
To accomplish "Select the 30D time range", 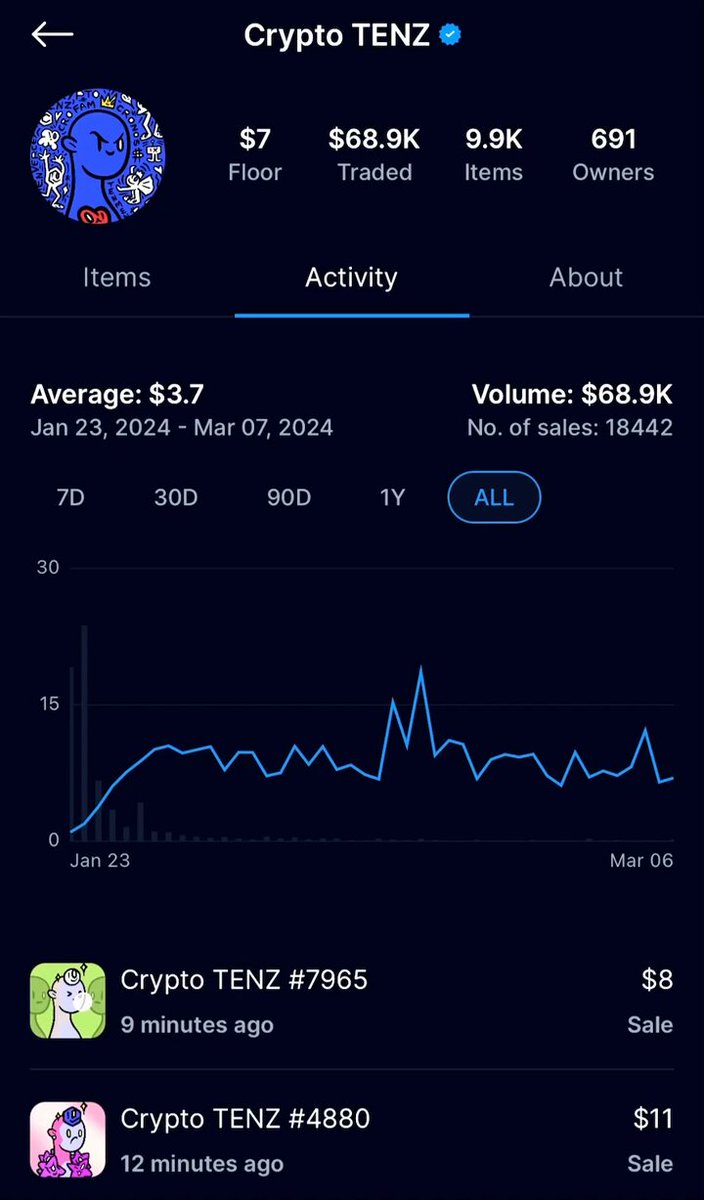I will tap(176, 497).
